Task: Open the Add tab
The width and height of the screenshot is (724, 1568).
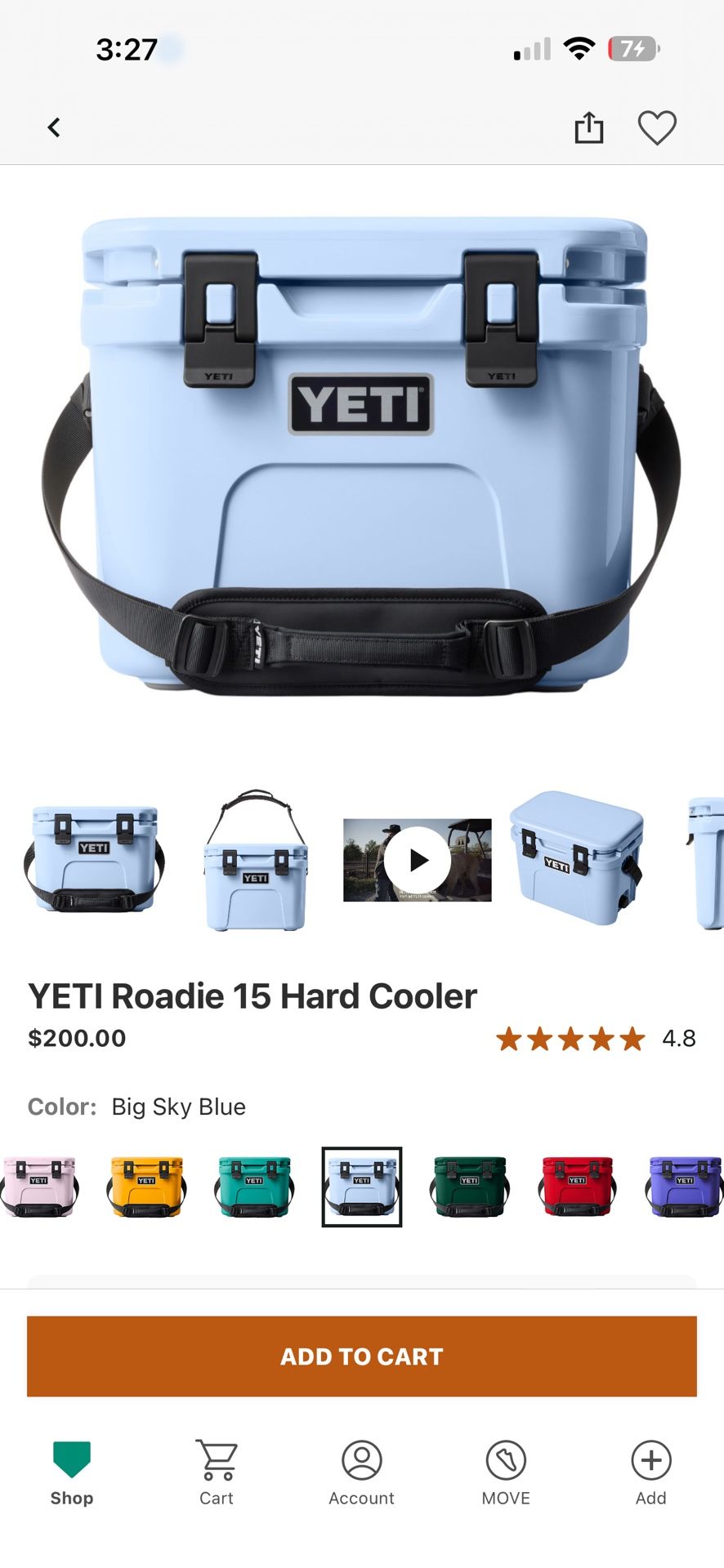Action: 651,1473
